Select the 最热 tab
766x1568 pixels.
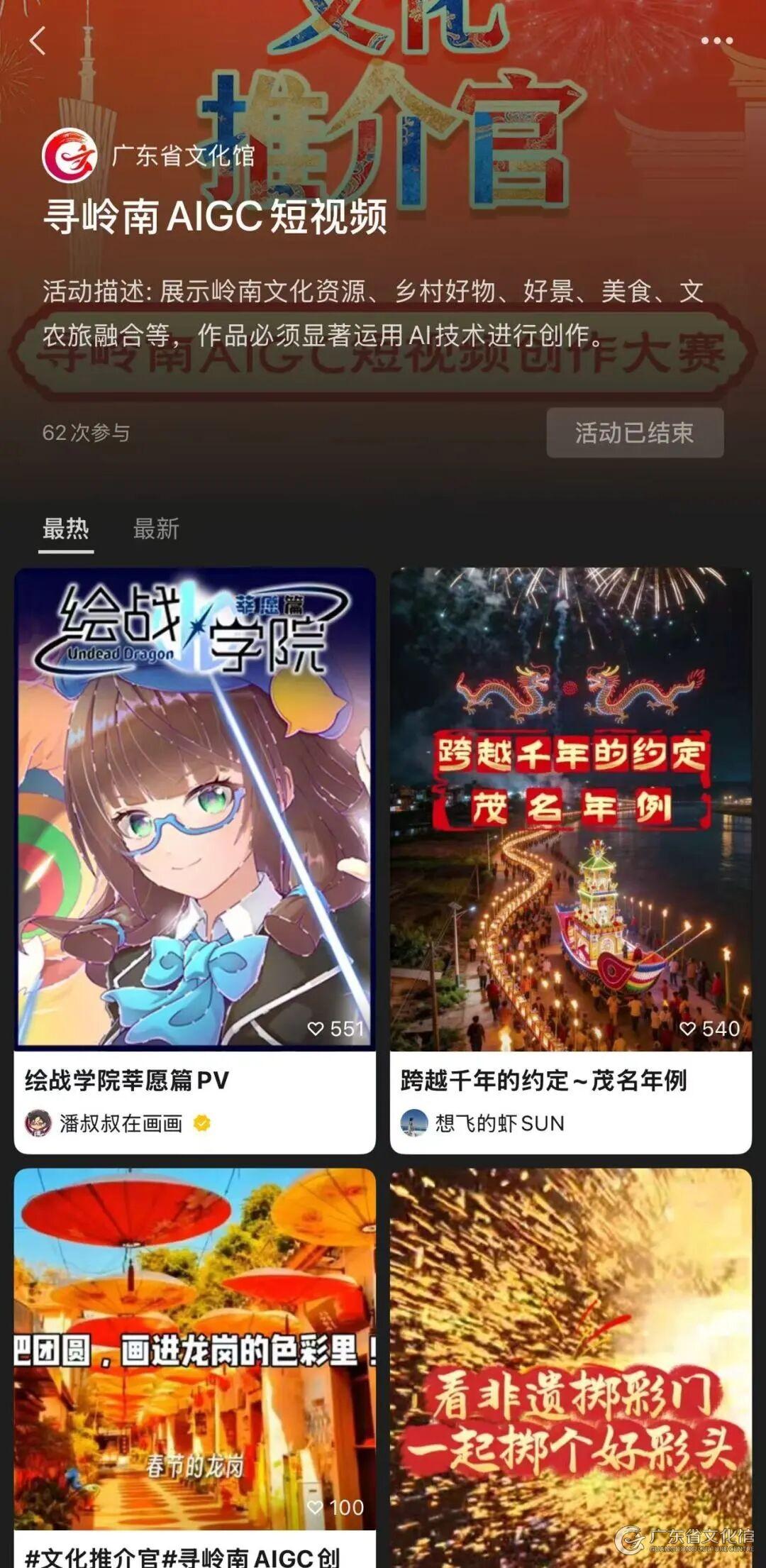click(x=66, y=529)
